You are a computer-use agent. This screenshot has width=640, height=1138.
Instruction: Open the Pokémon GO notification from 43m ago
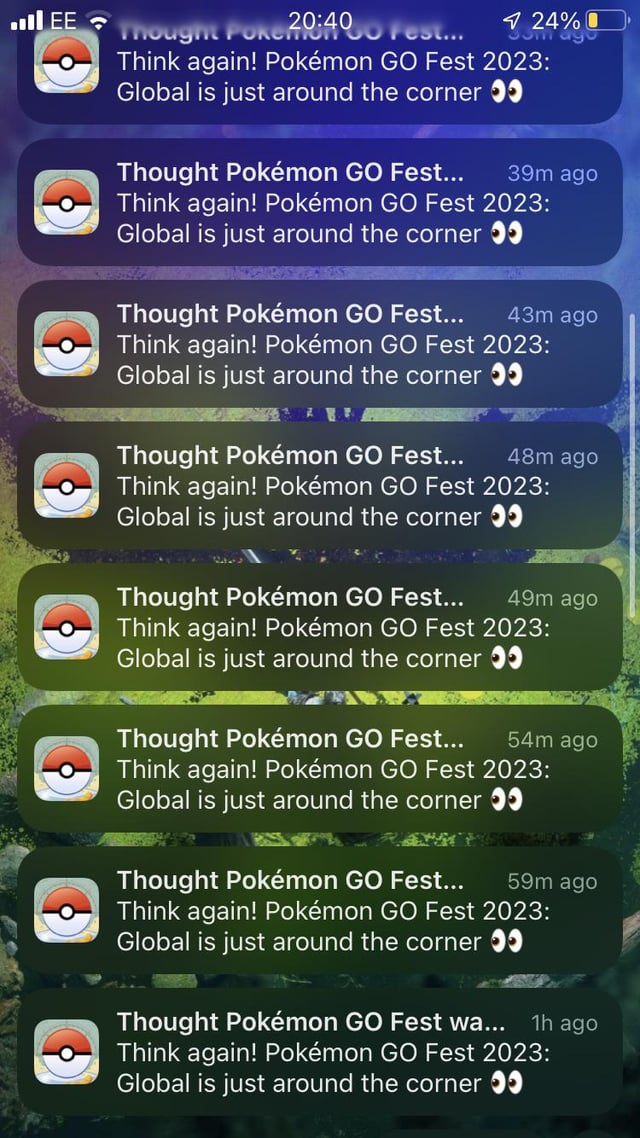320,343
